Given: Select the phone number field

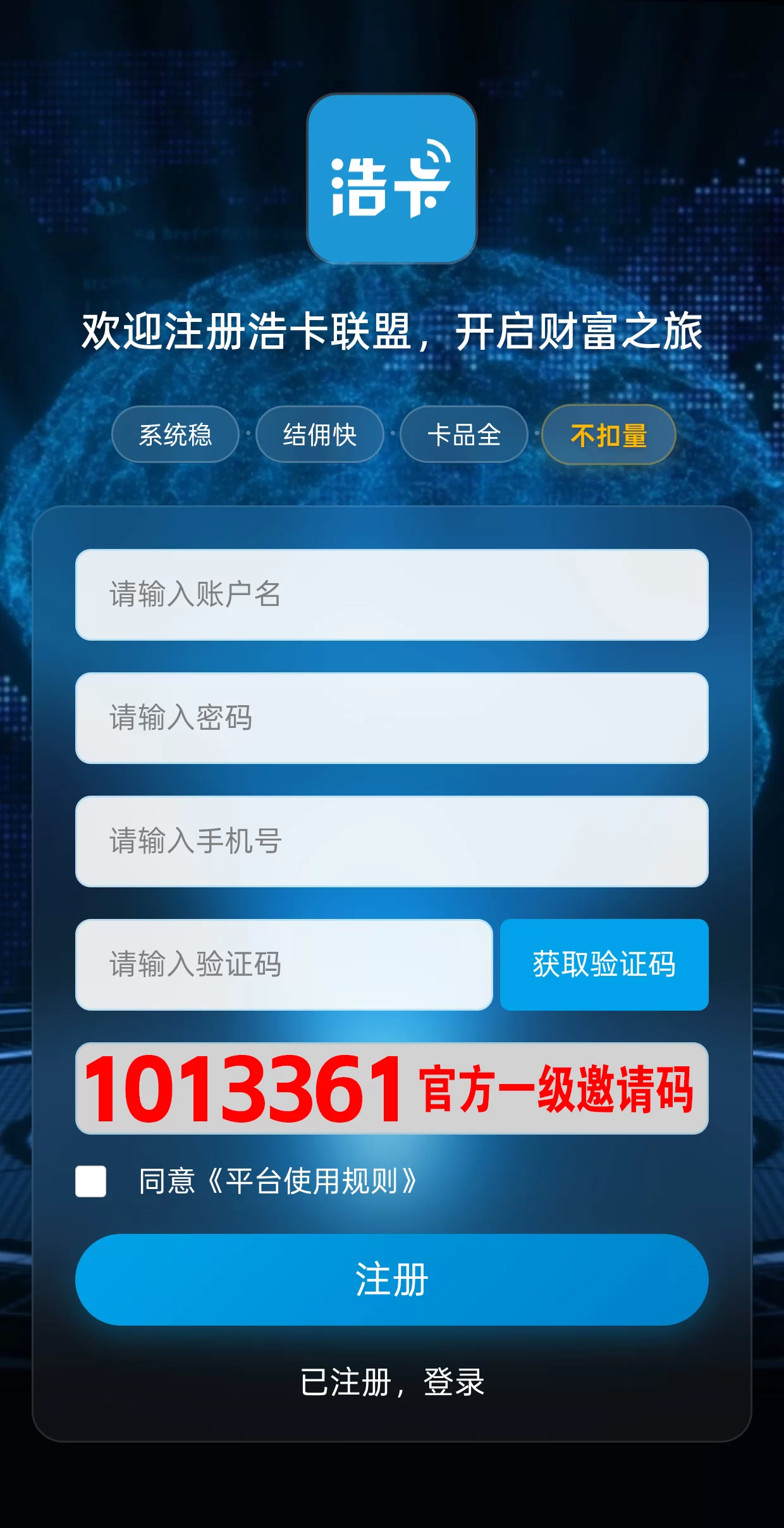Looking at the screenshot, I should pos(391,841).
